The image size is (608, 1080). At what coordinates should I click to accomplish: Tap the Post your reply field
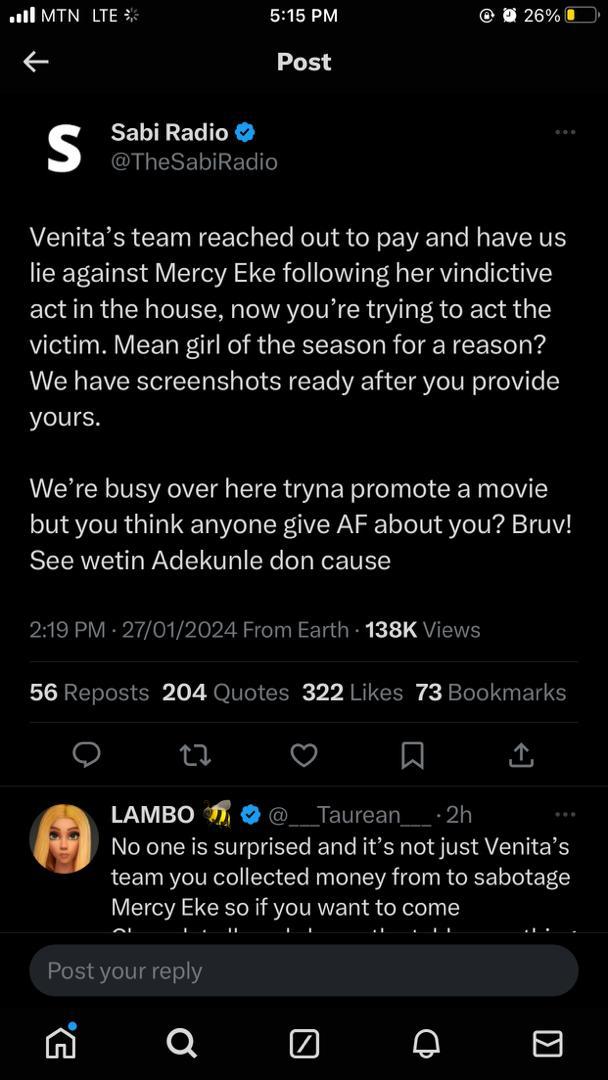[304, 970]
